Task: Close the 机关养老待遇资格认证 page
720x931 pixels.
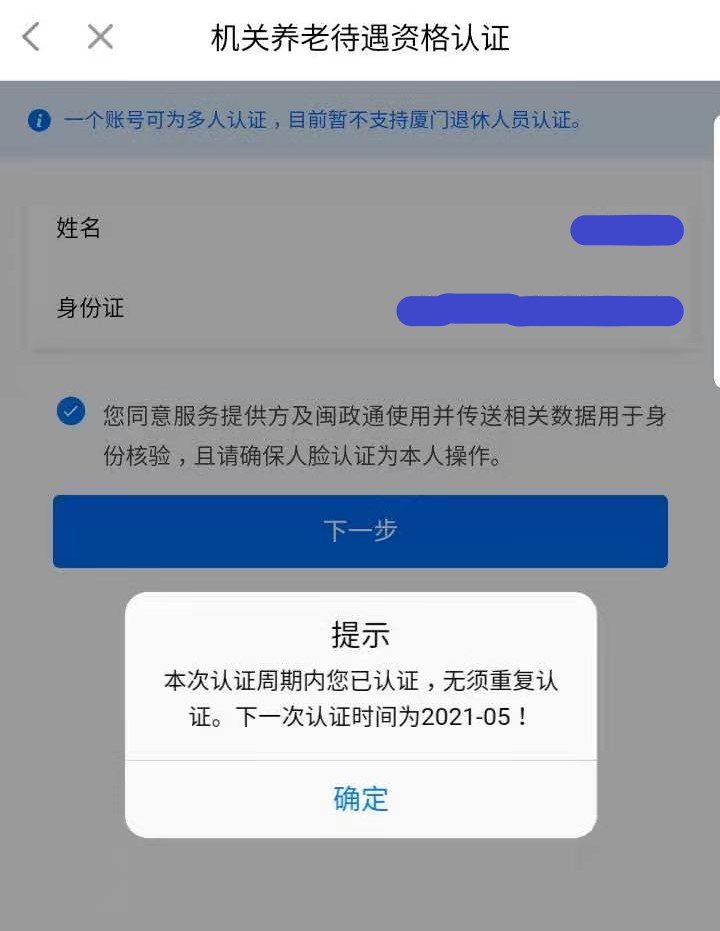Action: (100, 38)
